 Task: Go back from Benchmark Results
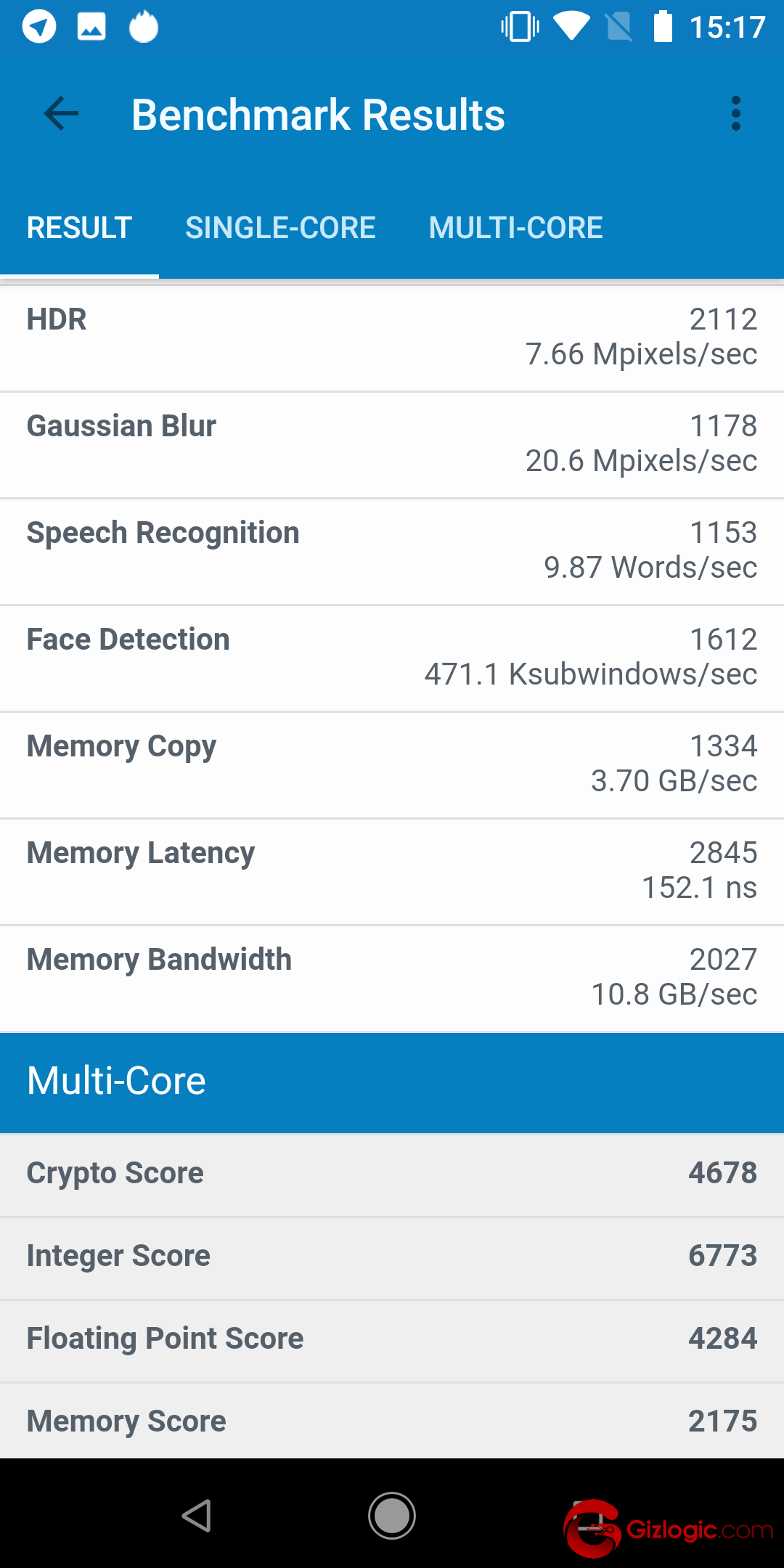(61, 114)
